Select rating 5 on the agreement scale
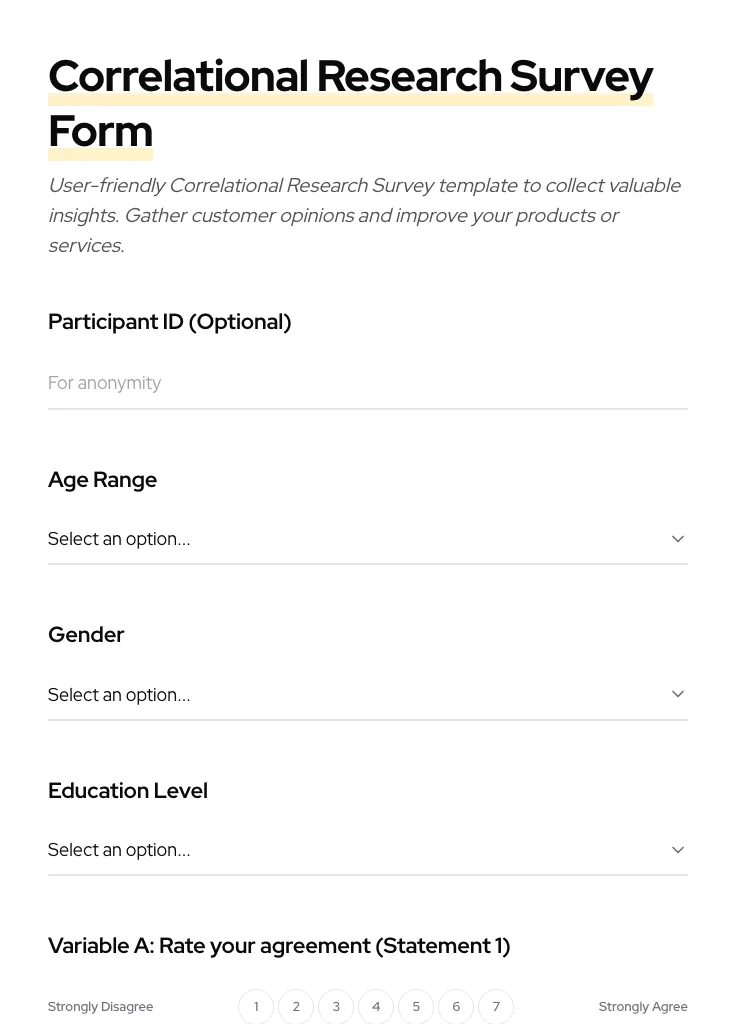Viewport: 736px width, 1024px height. pyautogui.click(x=416, y=1006)
